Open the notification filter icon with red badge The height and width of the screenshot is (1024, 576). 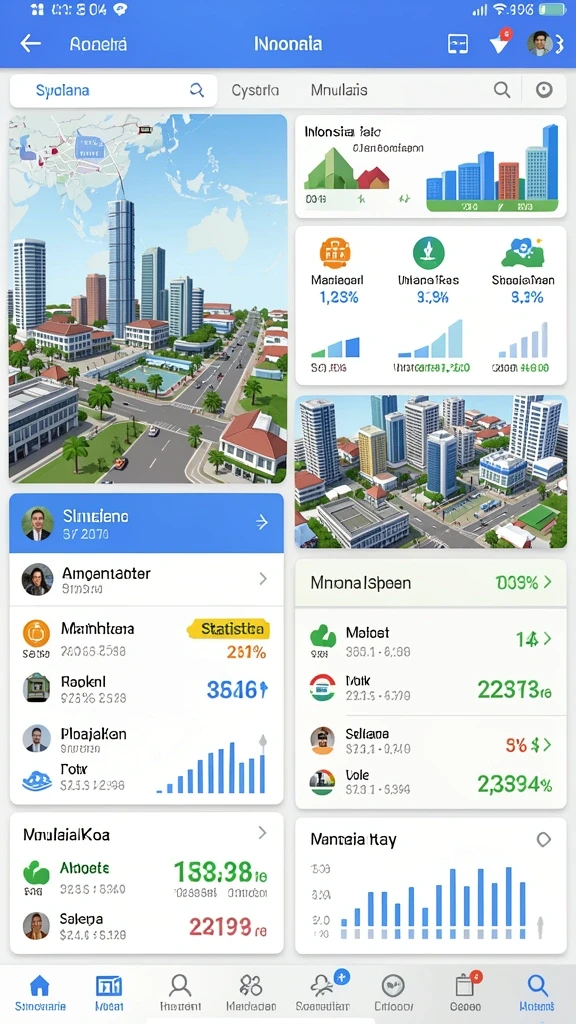(500, 43)
